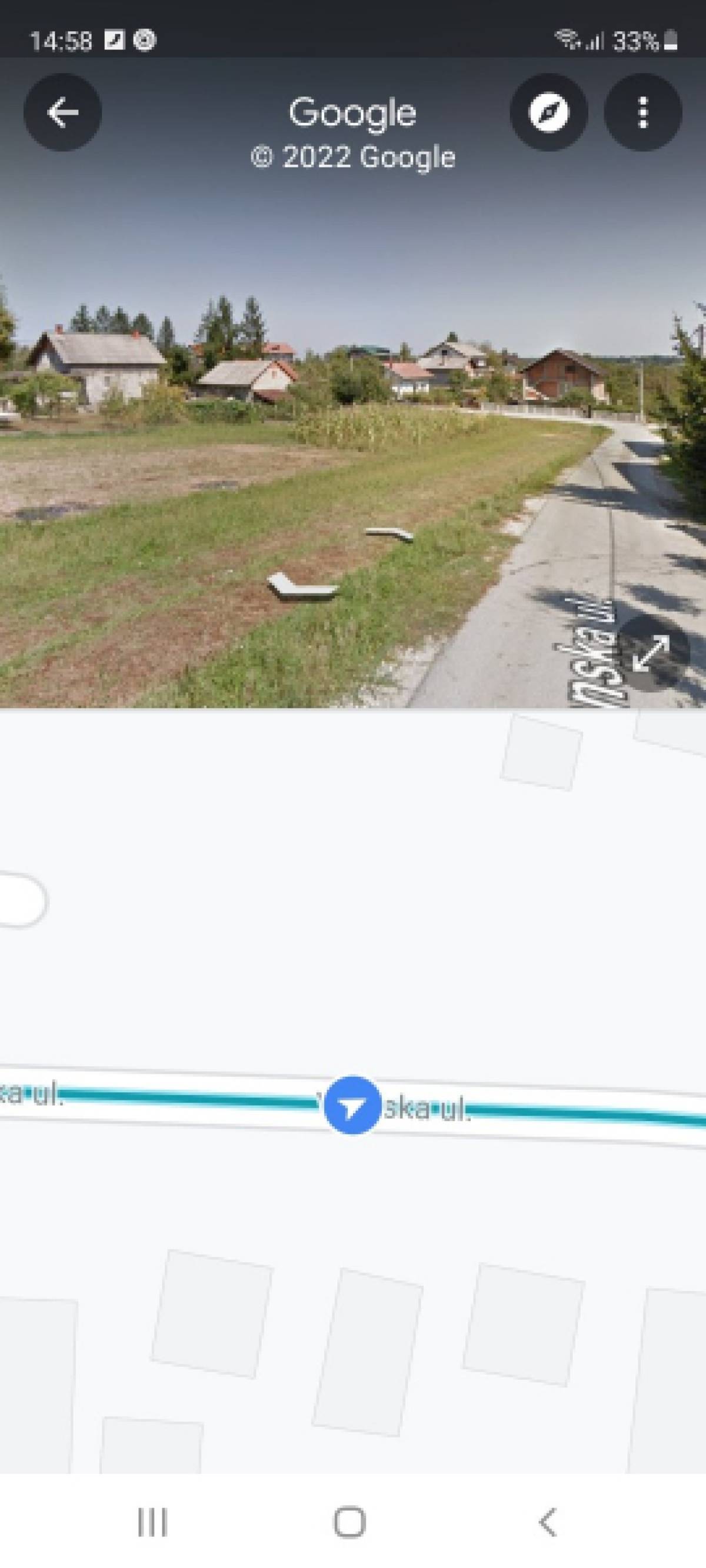The image size is (706, 1568).
Task: Expand Street View to full screen
Action: click(652, 653)
